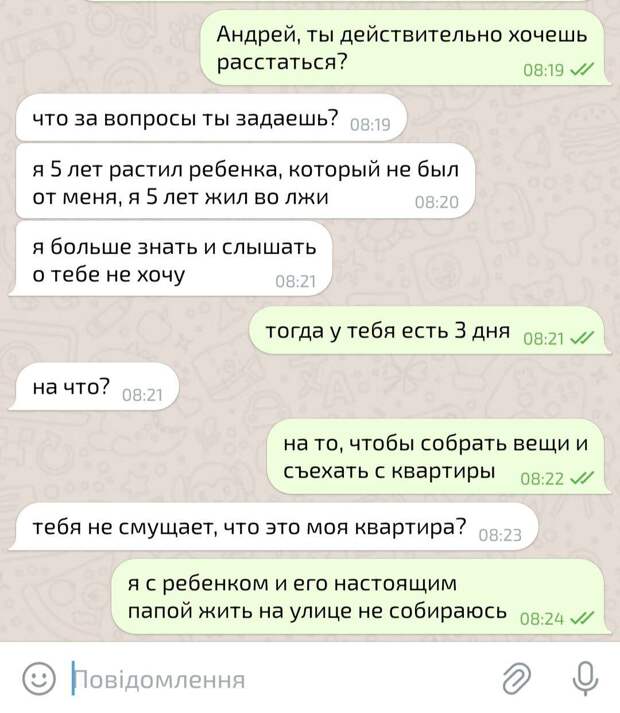Open the emoji picker
Screen dimensions: 620x713
tap(38, 680)
